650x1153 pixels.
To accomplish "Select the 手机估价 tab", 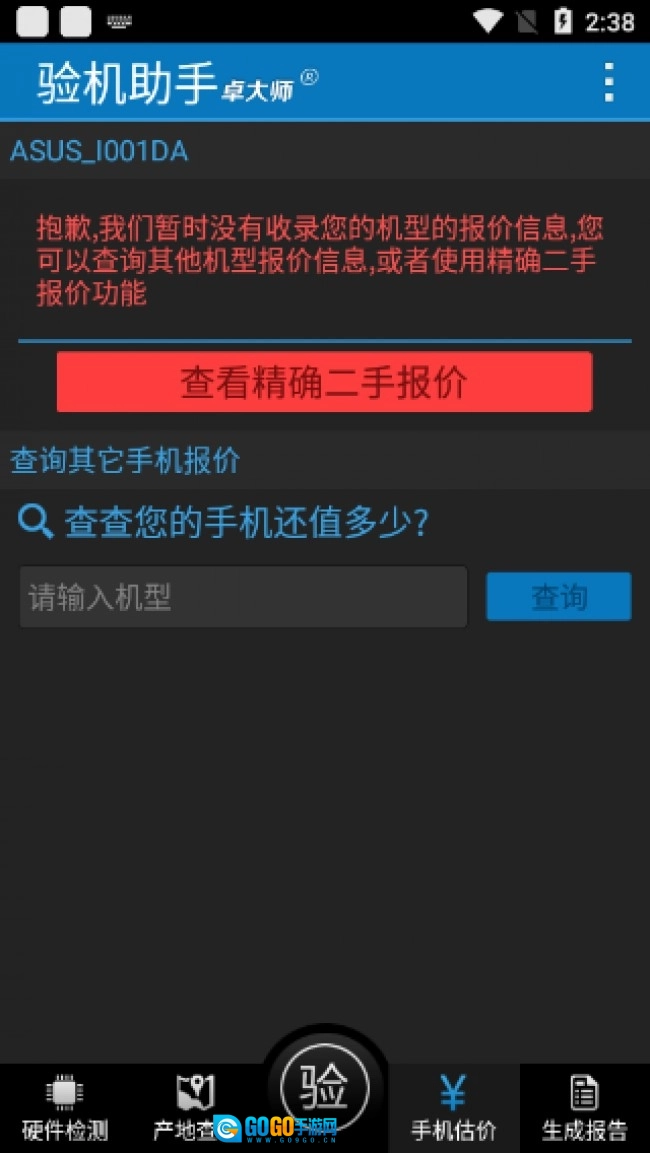I will (453, 1108).
